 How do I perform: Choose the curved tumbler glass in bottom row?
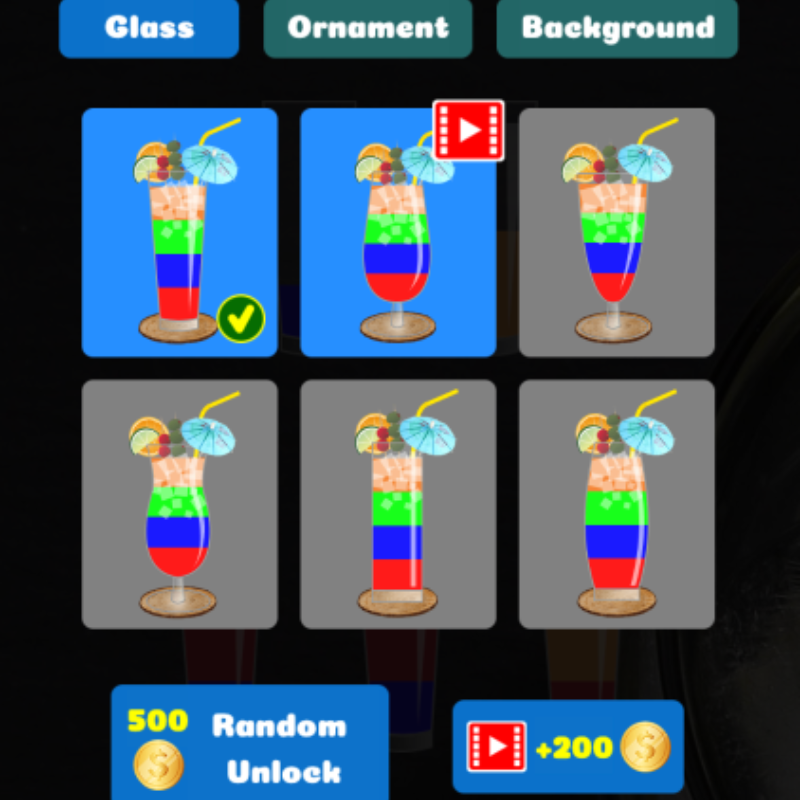click(x=616, y=504)
